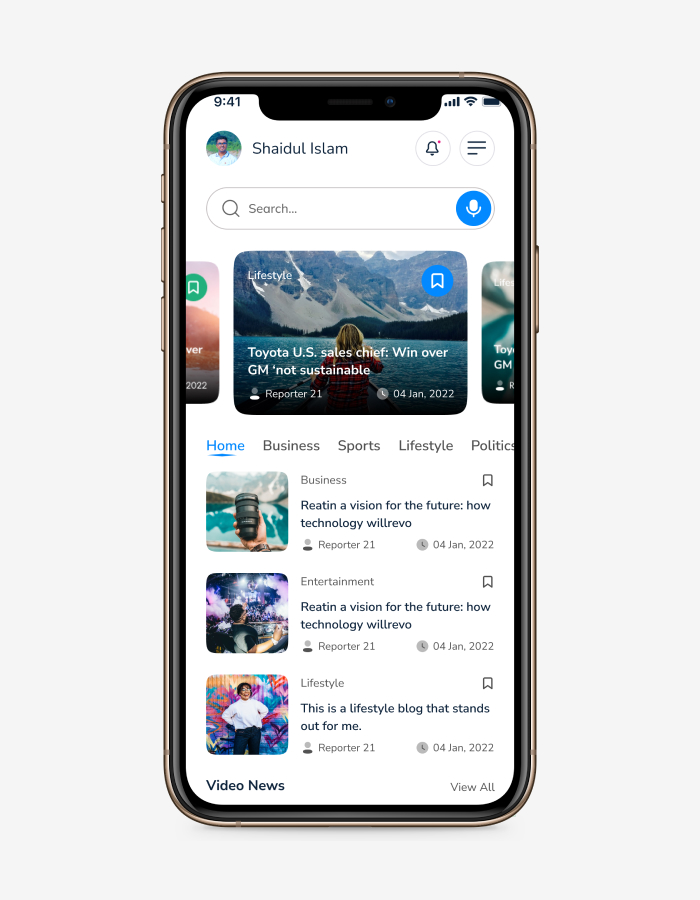Start voice search with the microphone
Viewport: 700px width, 900px height.
point(473,208)
